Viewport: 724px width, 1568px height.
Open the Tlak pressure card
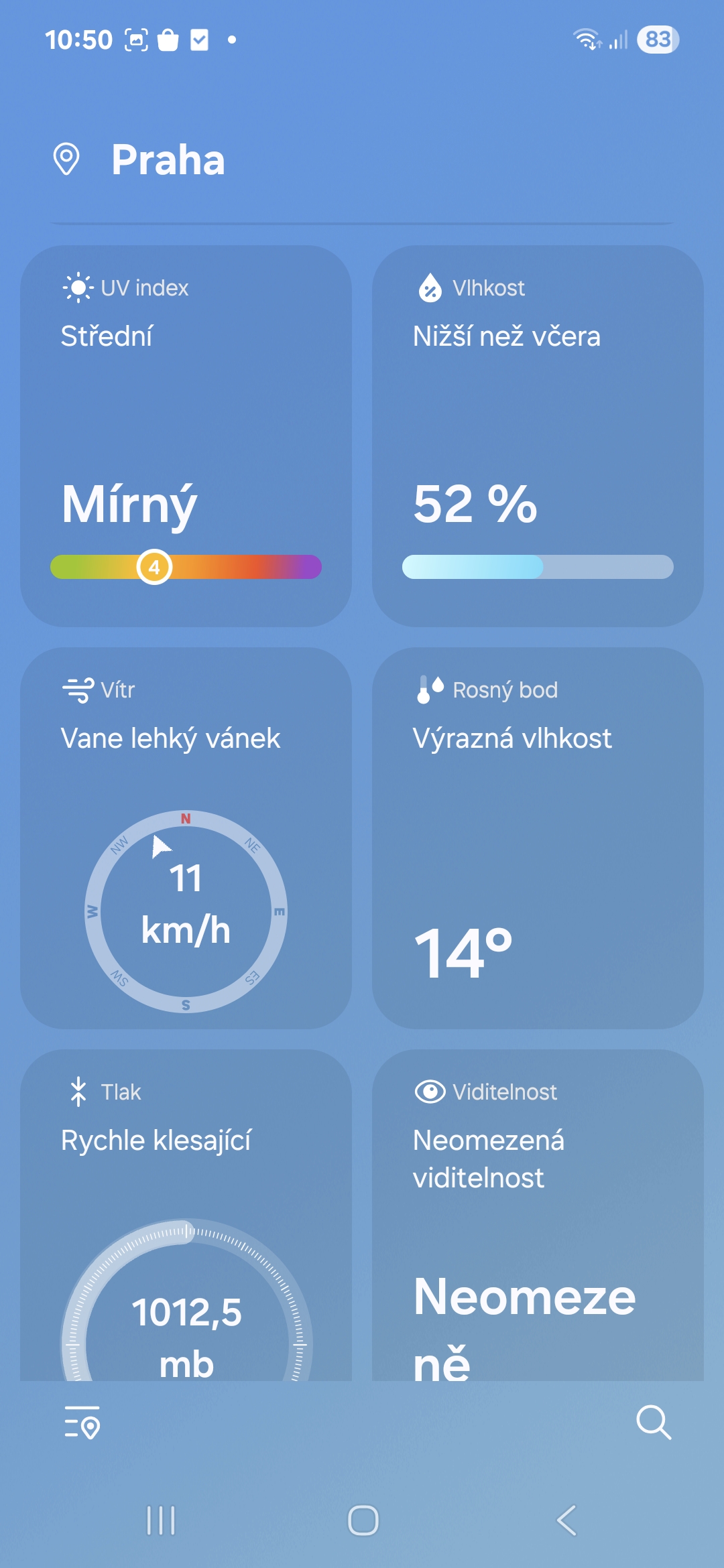pos(186,1215)
